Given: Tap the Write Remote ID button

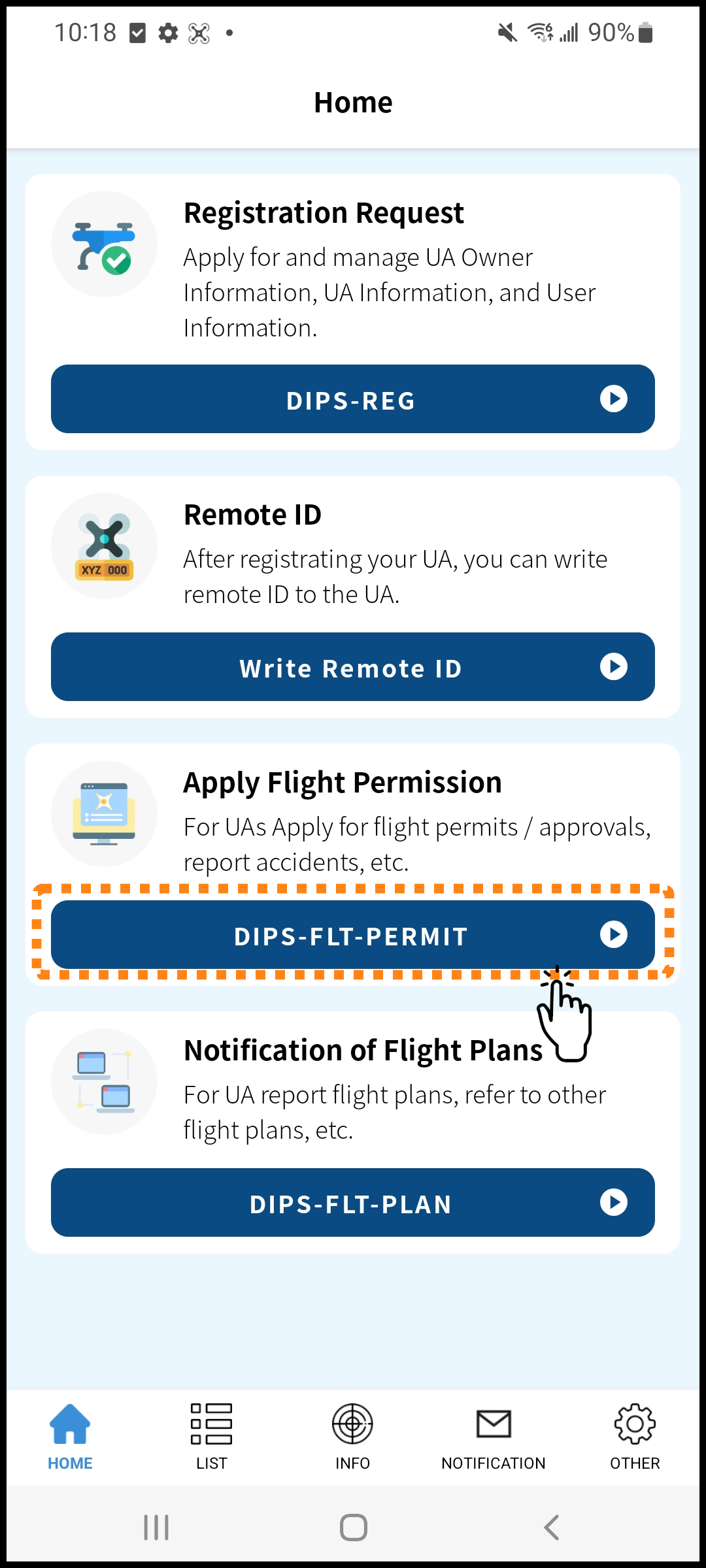Looking at the screenshot, I should pyautogui.click(x=353, y=667).
